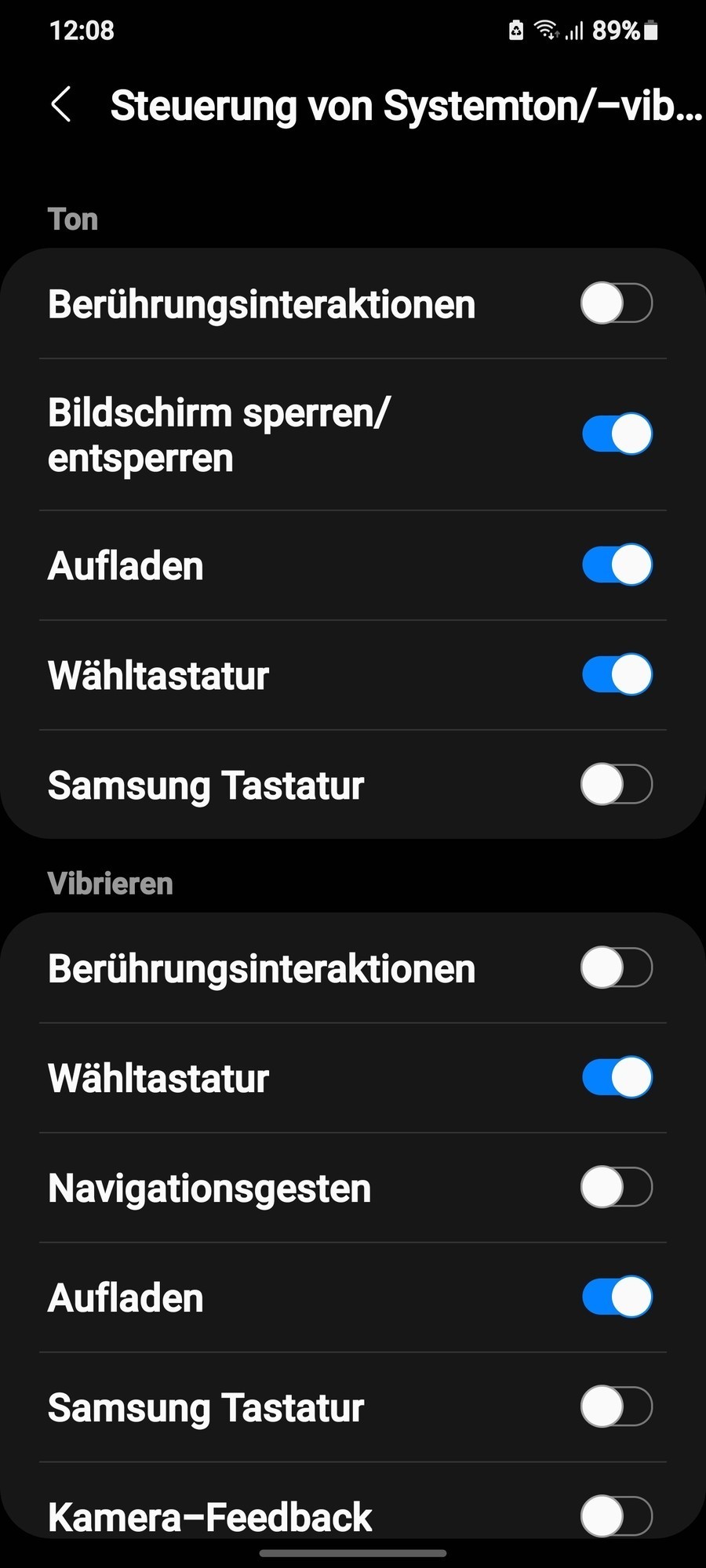Disable Wähltastatur vibration under Vibrieren
The image size is (706, 1568).
click(x=617, y=1077)
